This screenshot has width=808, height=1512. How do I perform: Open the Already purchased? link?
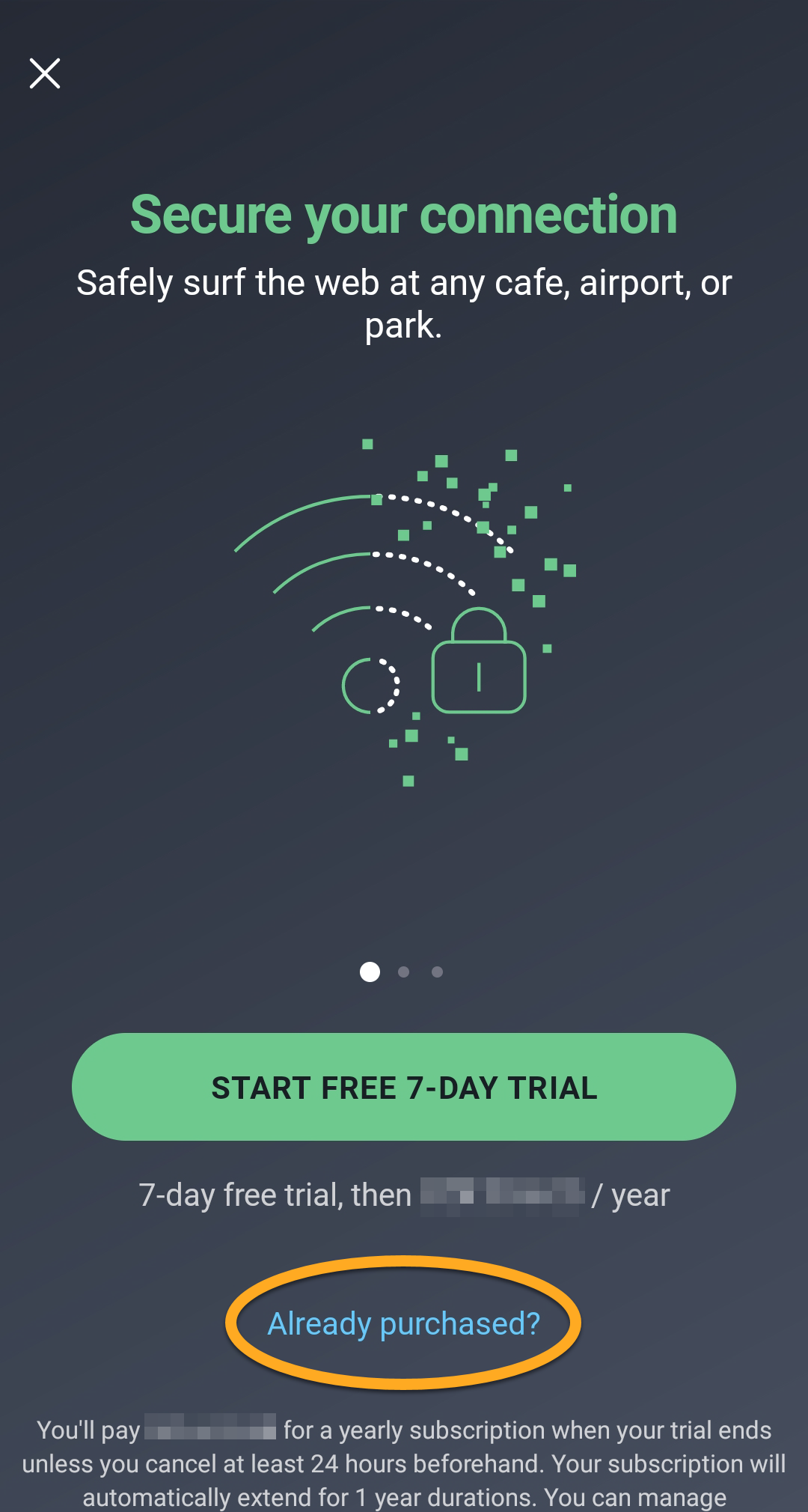point(404,1323)
